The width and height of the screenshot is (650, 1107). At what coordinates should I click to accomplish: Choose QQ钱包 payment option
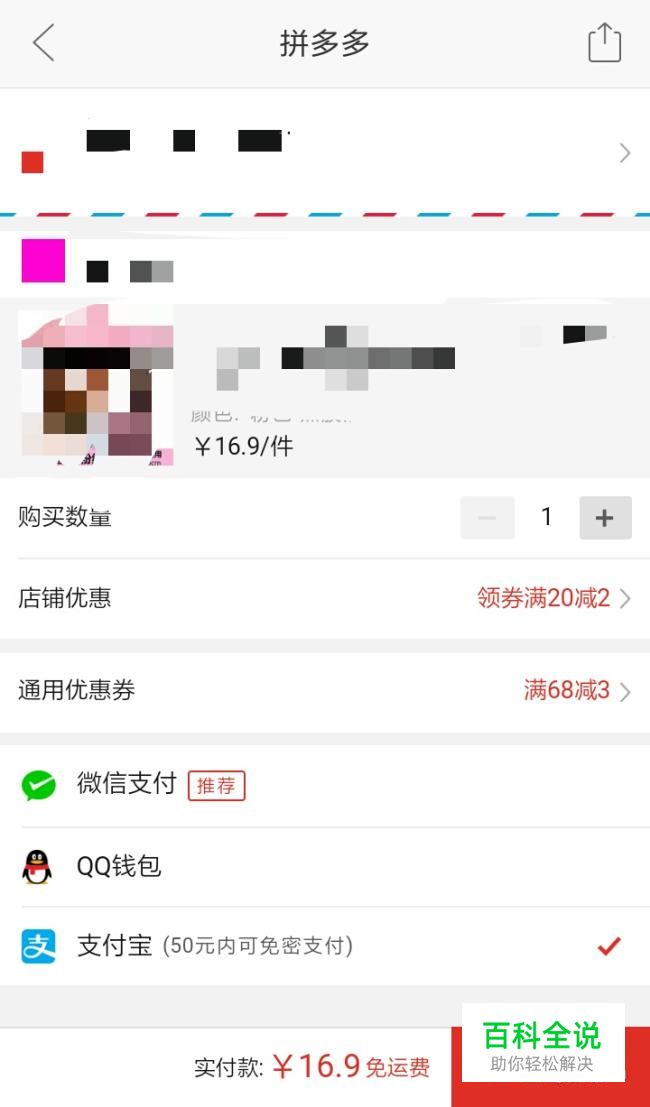325,866
